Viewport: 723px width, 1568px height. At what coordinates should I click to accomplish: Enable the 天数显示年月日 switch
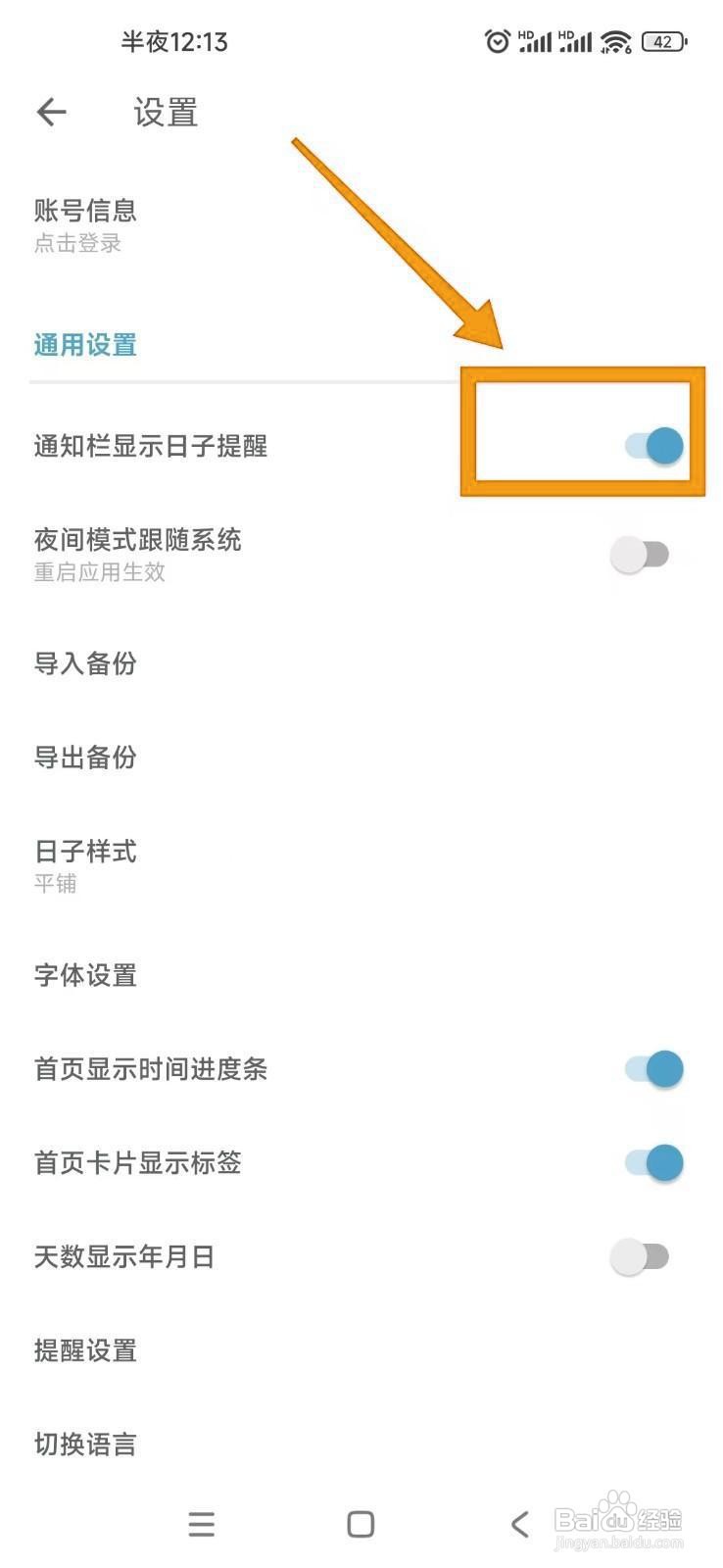[x=642, y=1255]
